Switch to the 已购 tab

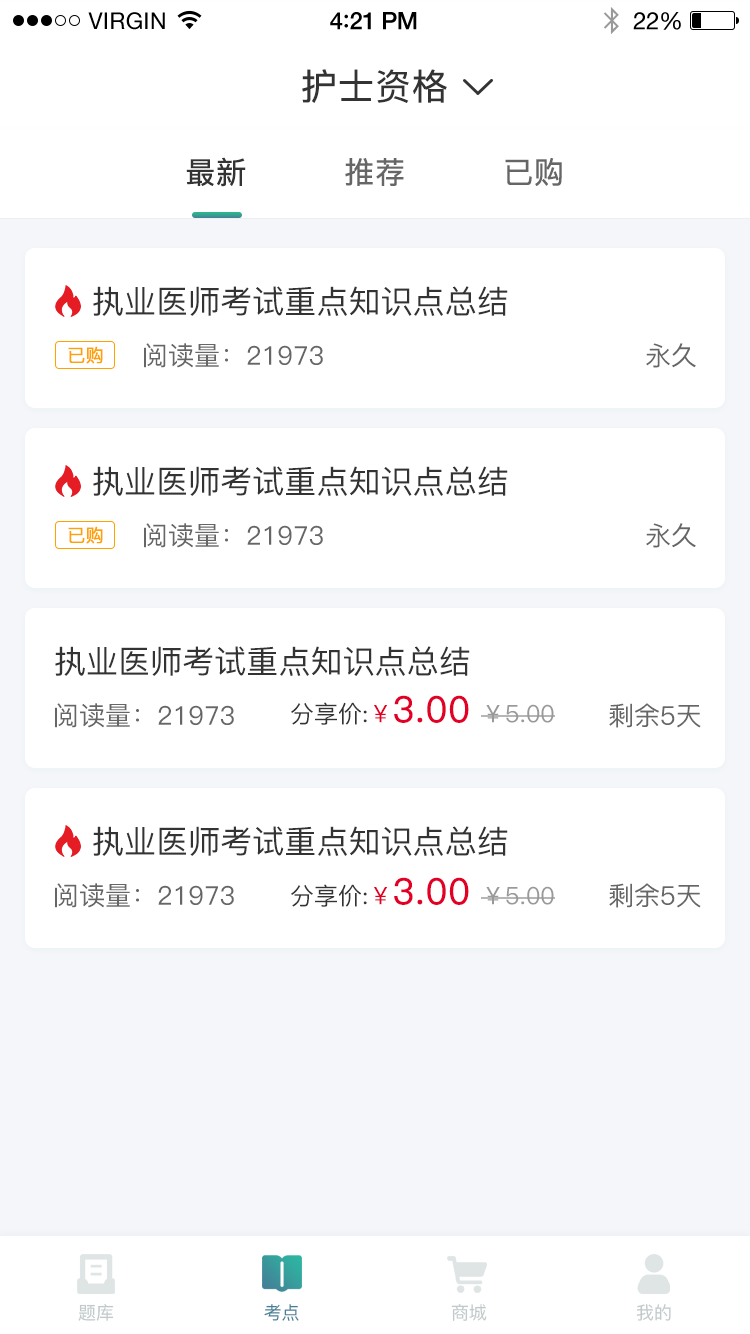click(x=533, y=172)
